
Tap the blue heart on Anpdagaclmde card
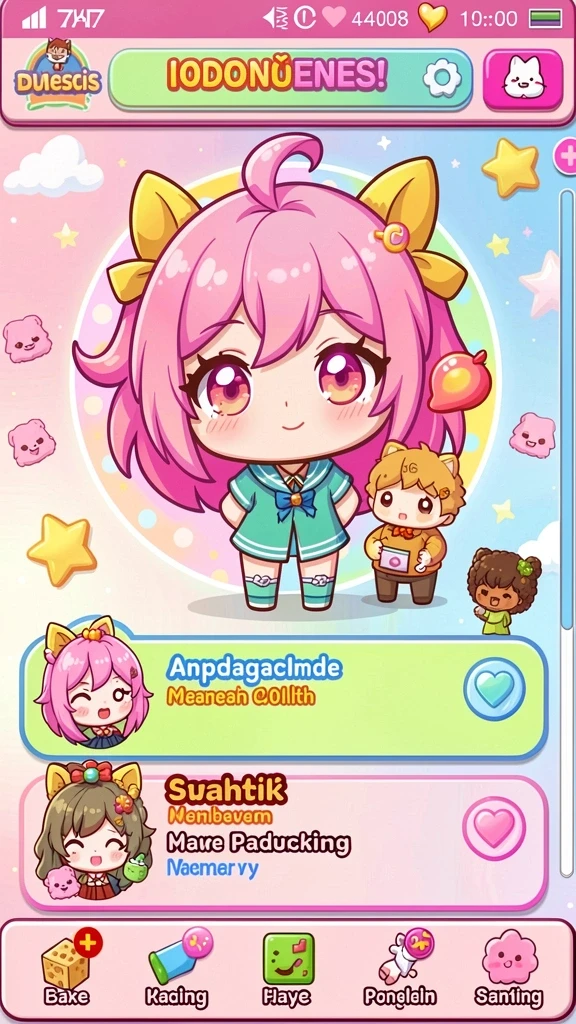[x=494, y=689]
